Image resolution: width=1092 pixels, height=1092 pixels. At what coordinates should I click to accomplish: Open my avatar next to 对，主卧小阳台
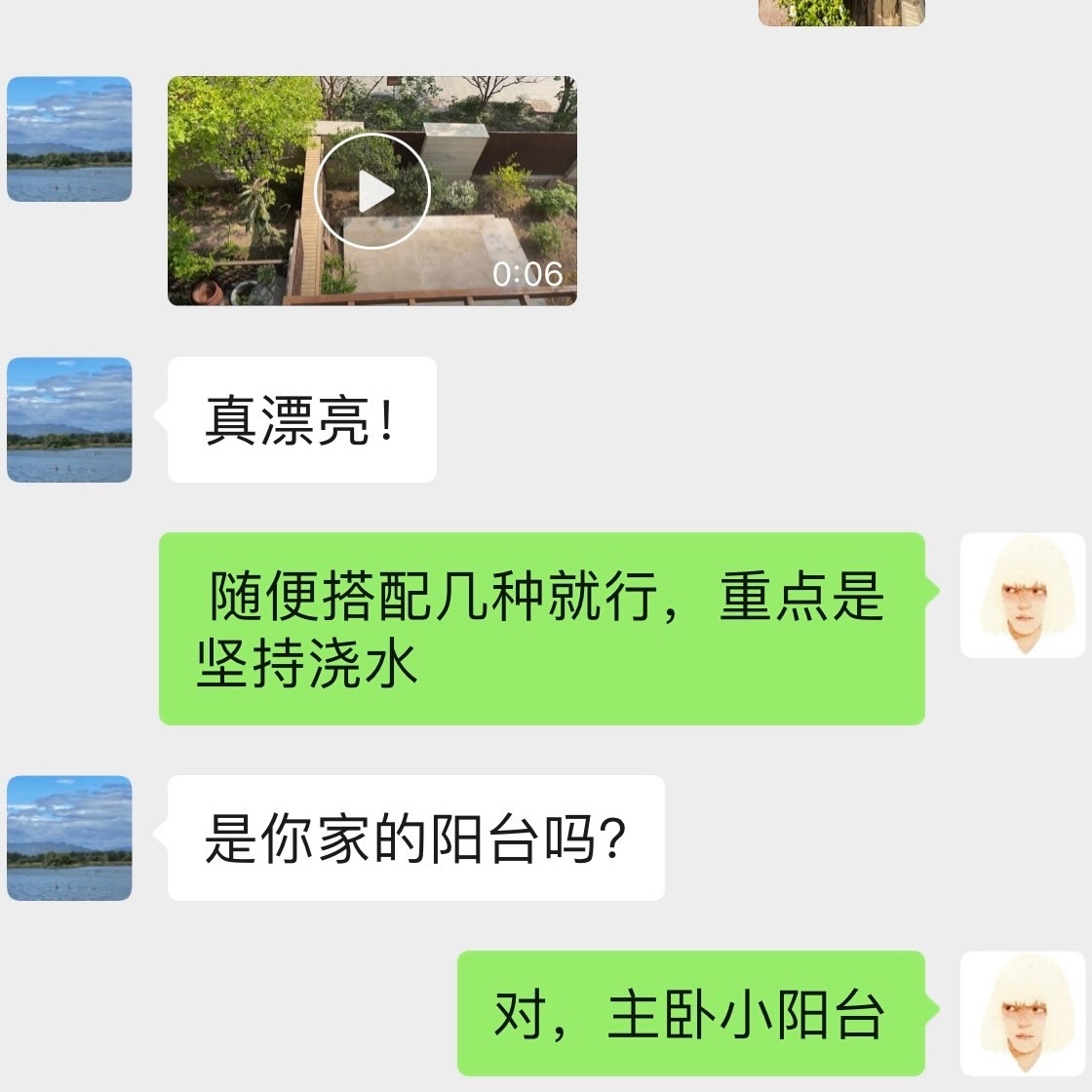pos(1022,1014)
